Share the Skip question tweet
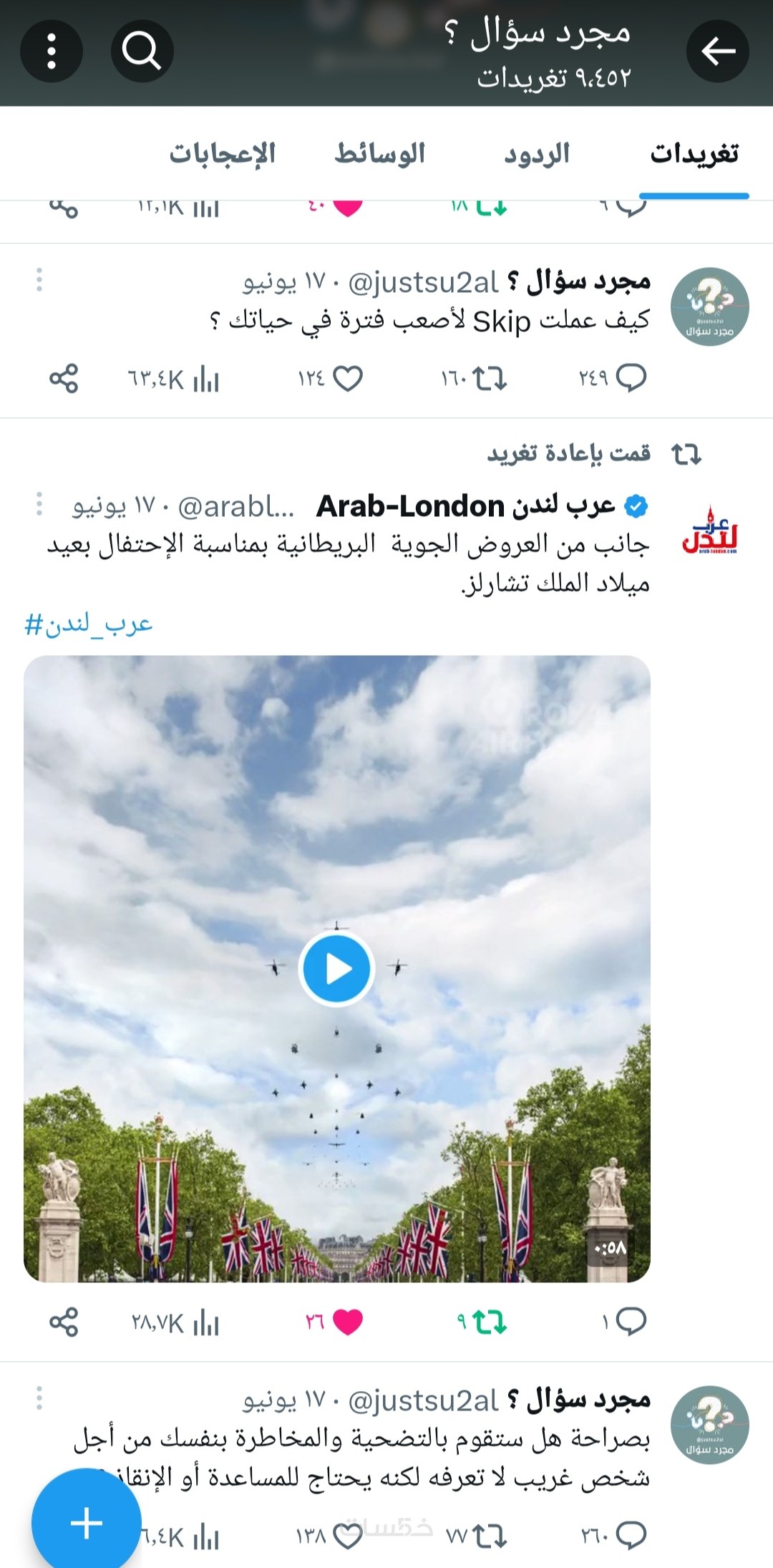The image size is (773, 1568). [x=64, y=378]
